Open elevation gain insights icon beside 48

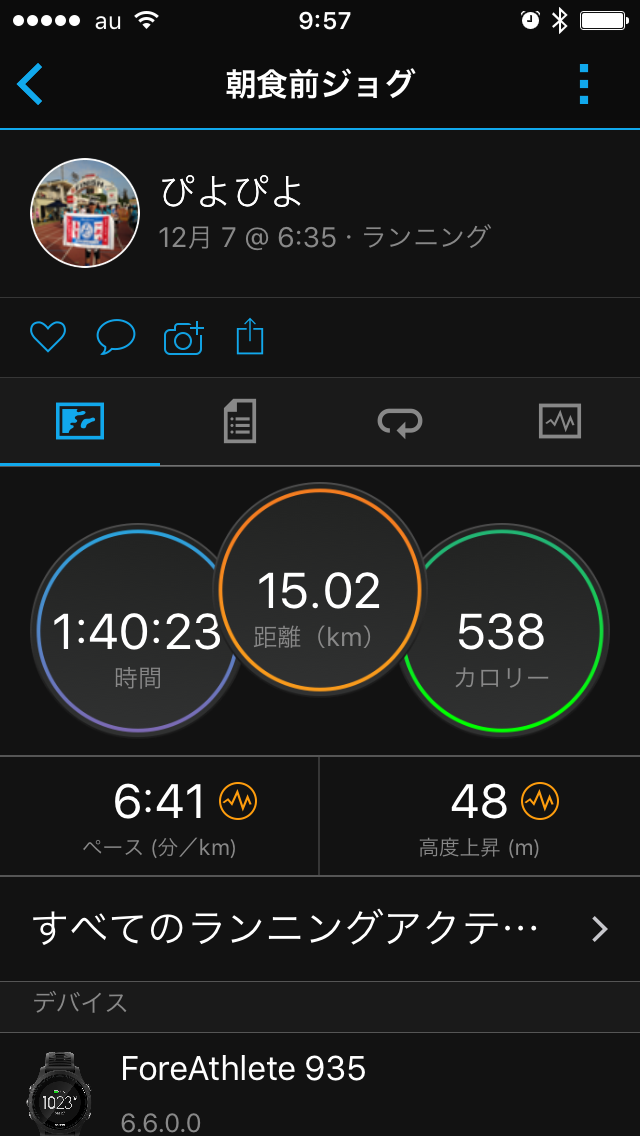(541, 800)
